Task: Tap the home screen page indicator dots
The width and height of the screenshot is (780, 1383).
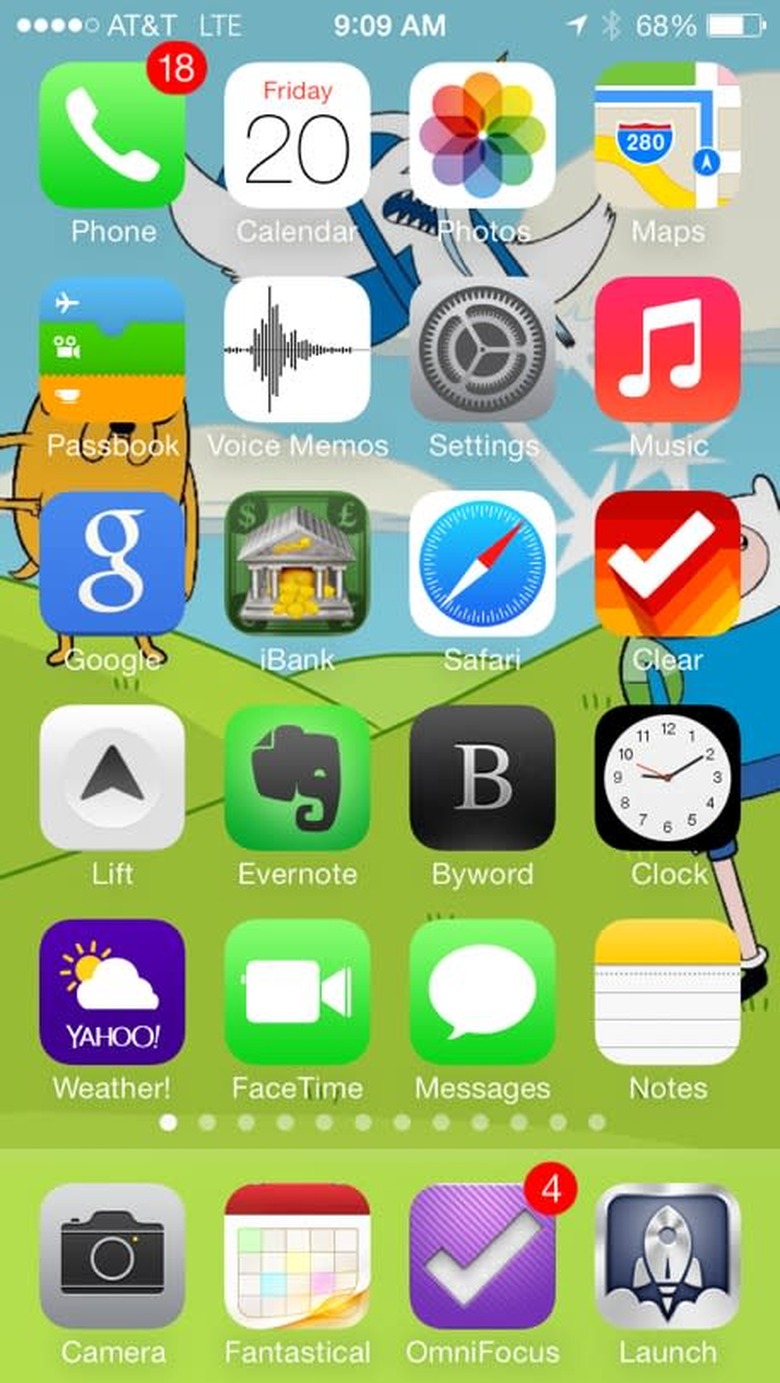Action: coord(383,1122)
